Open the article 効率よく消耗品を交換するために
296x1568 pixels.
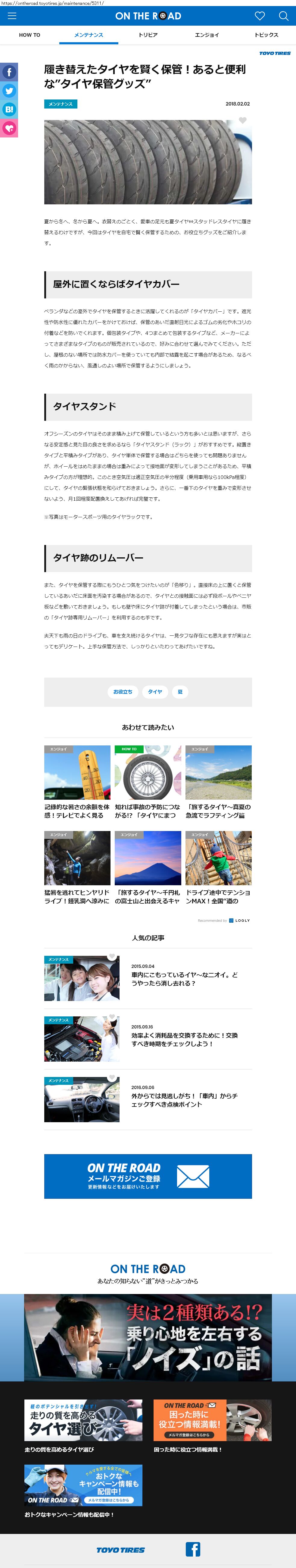point(184,1039)
